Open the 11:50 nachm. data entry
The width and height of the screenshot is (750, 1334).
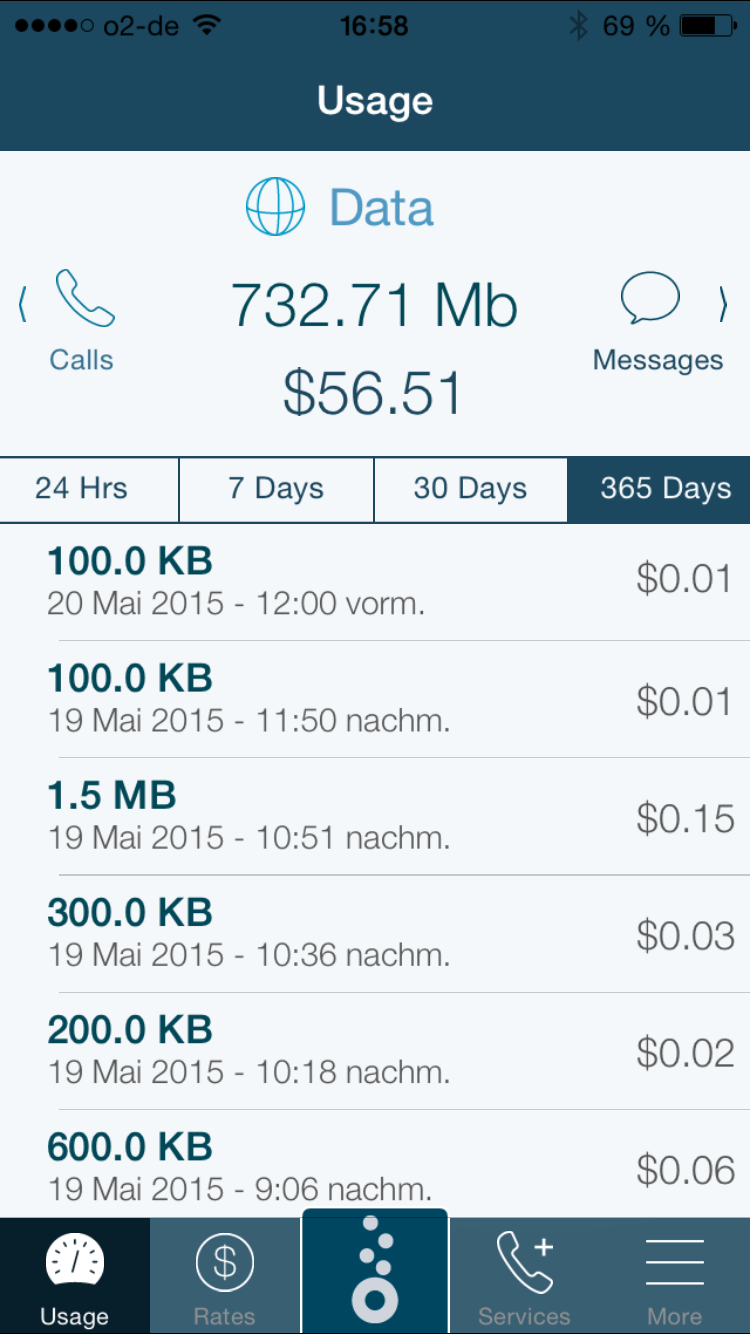[x=375, y=699]
